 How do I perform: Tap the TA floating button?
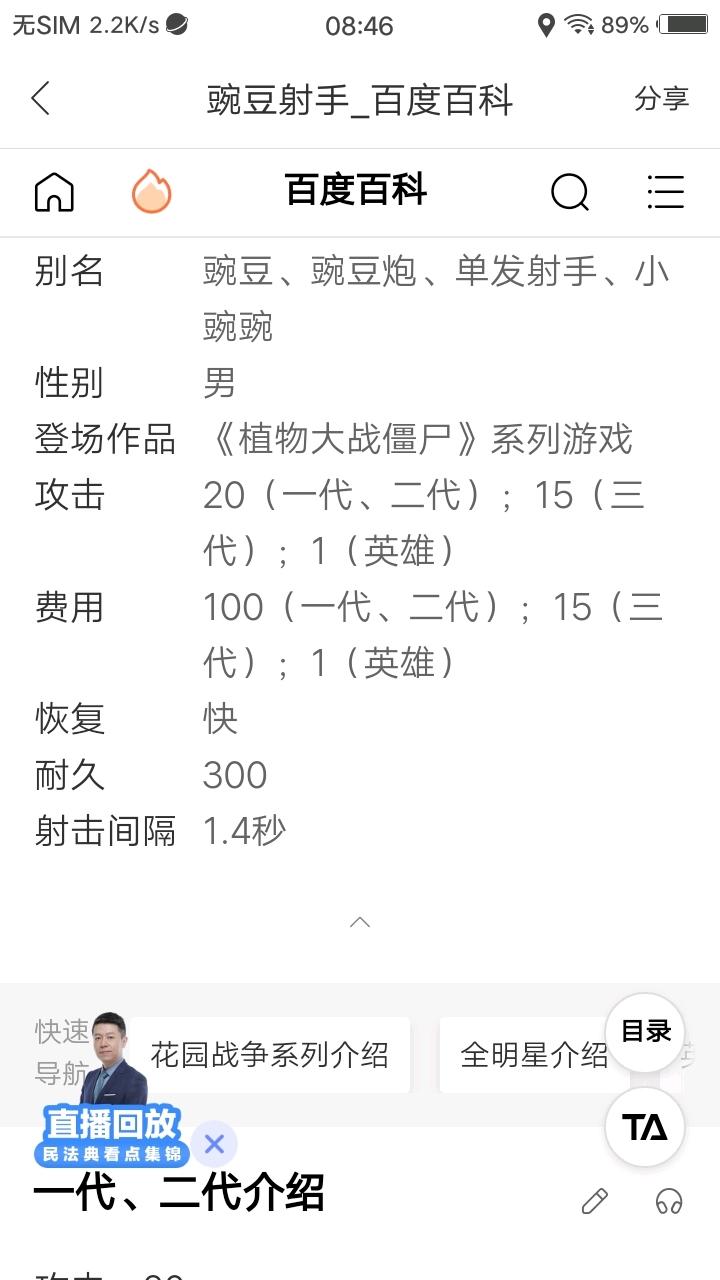646,1127
